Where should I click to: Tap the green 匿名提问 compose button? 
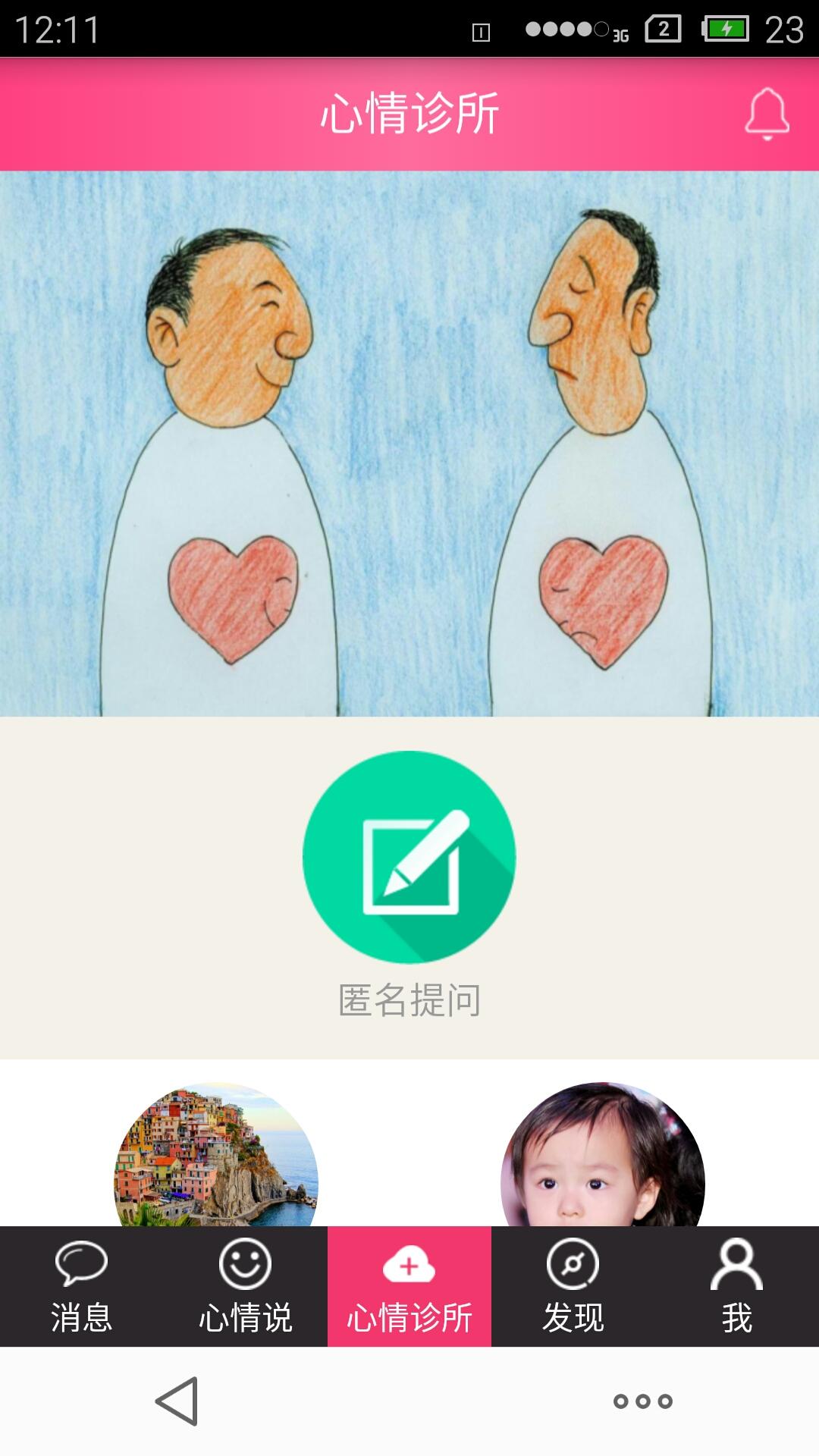pyautogui.click(x=409, y=857)
